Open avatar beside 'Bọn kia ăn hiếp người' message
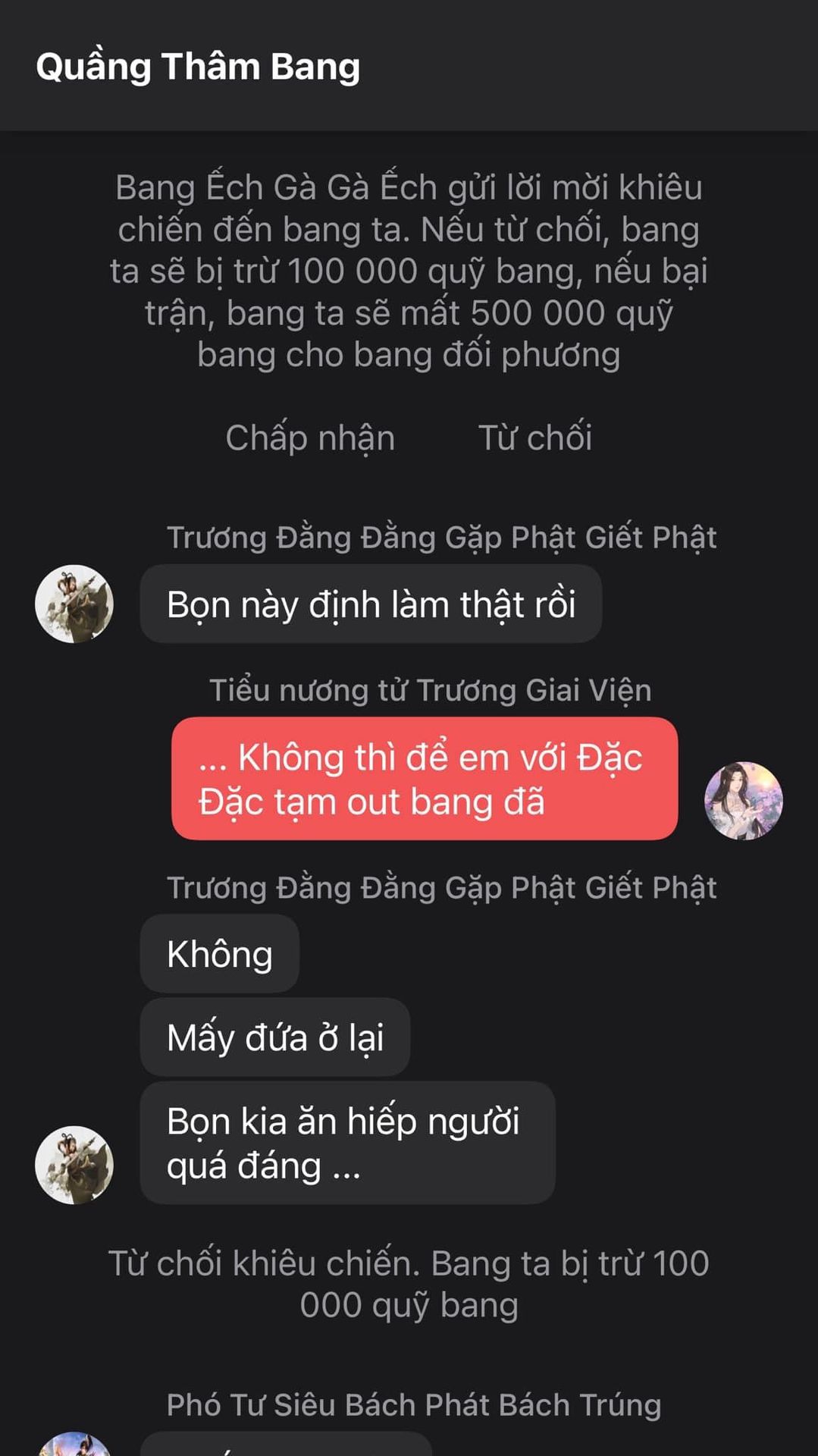This screenshot has width=818, height=1456. pos(74,1165)
